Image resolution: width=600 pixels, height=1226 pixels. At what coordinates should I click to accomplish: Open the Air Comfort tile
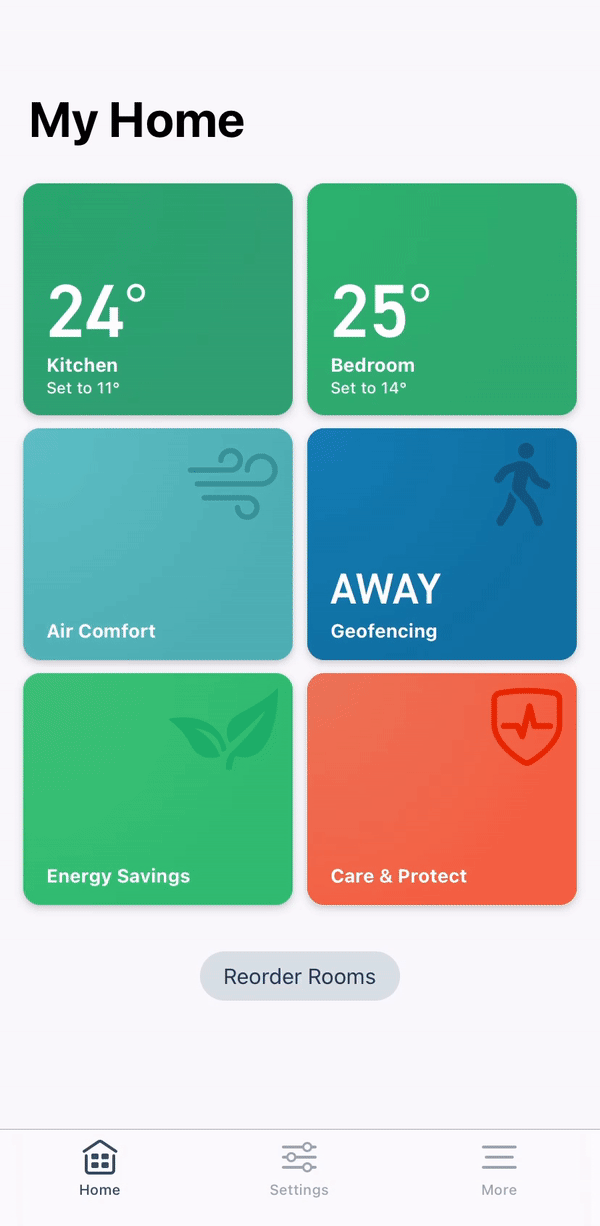[158, 544]
